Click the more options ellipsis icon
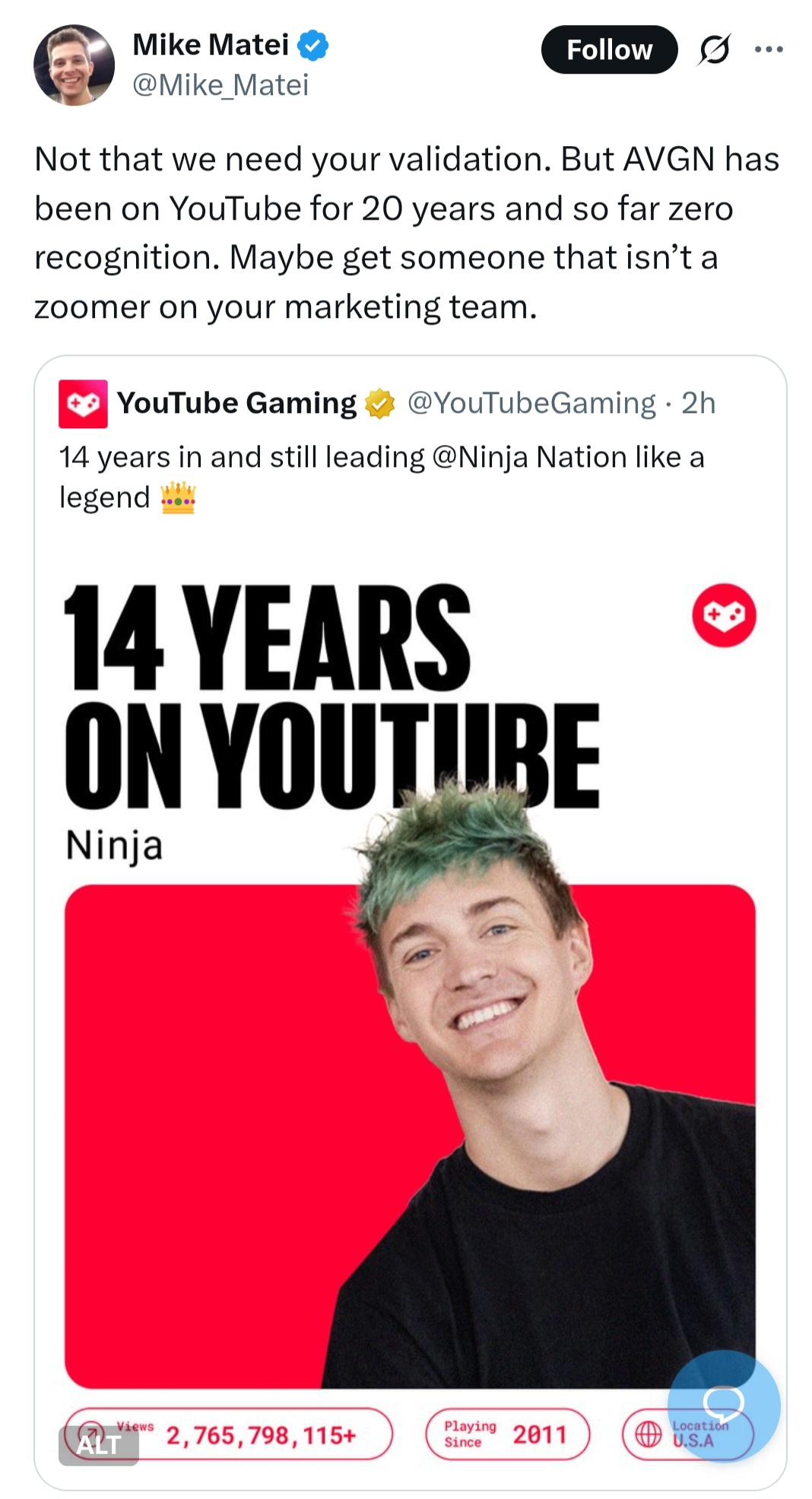This screenshot has height=1499, width=812. 769,49
